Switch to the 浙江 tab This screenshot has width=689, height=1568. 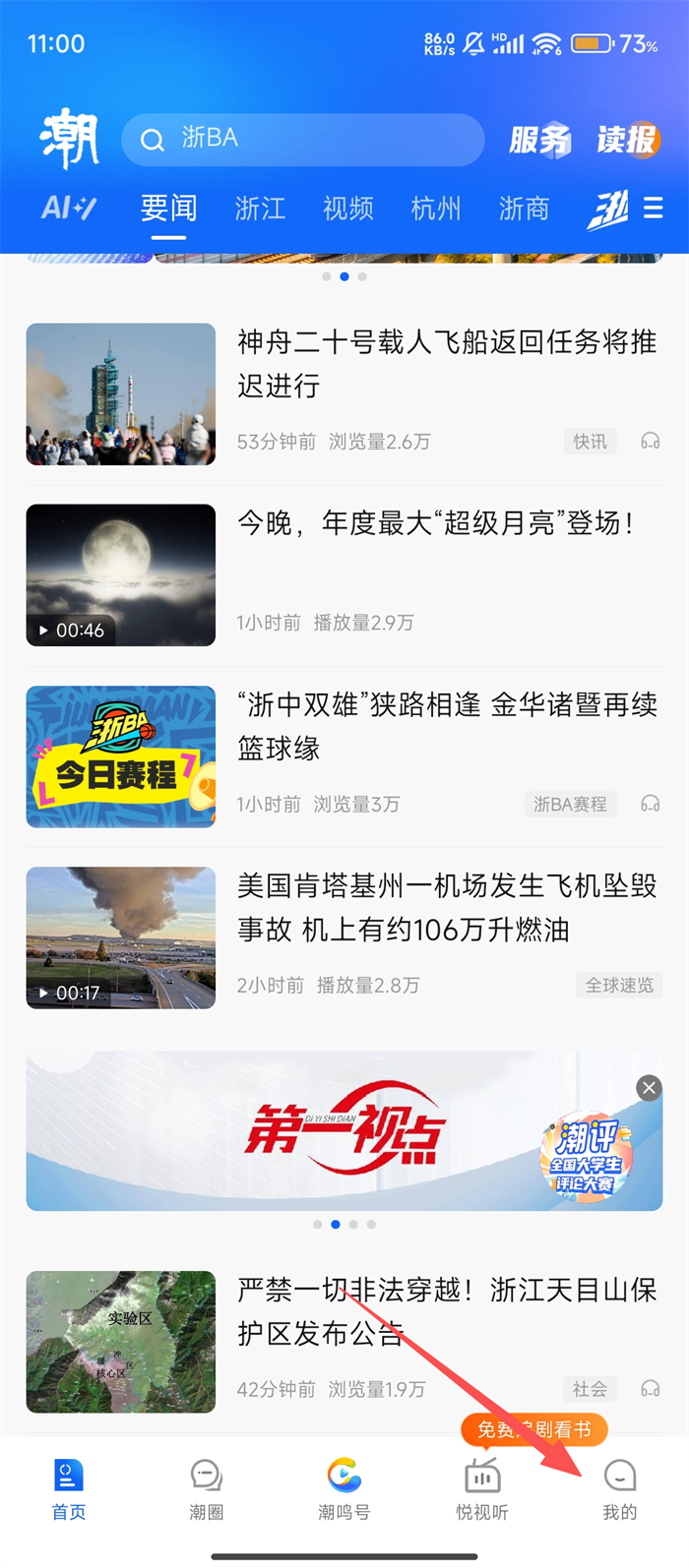(260, 209)
